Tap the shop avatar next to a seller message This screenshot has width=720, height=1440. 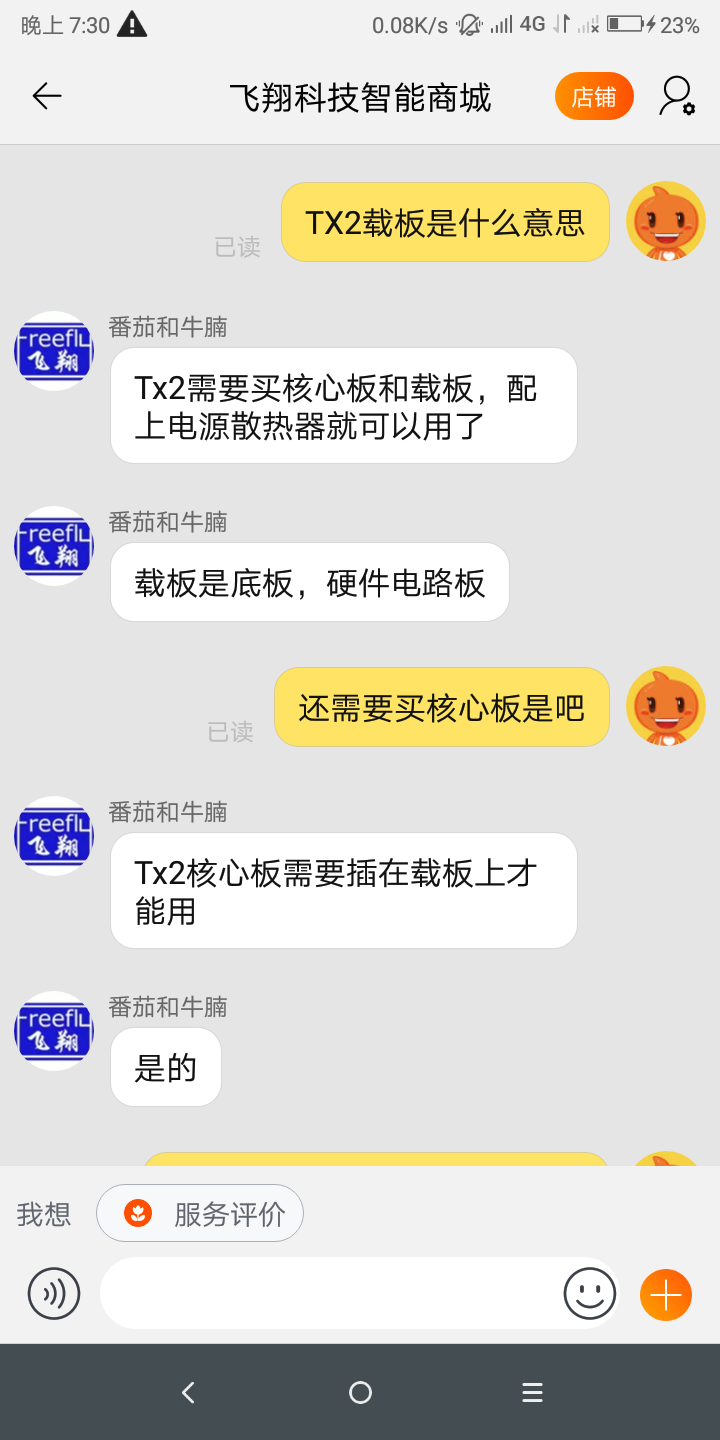coord(53,351)
